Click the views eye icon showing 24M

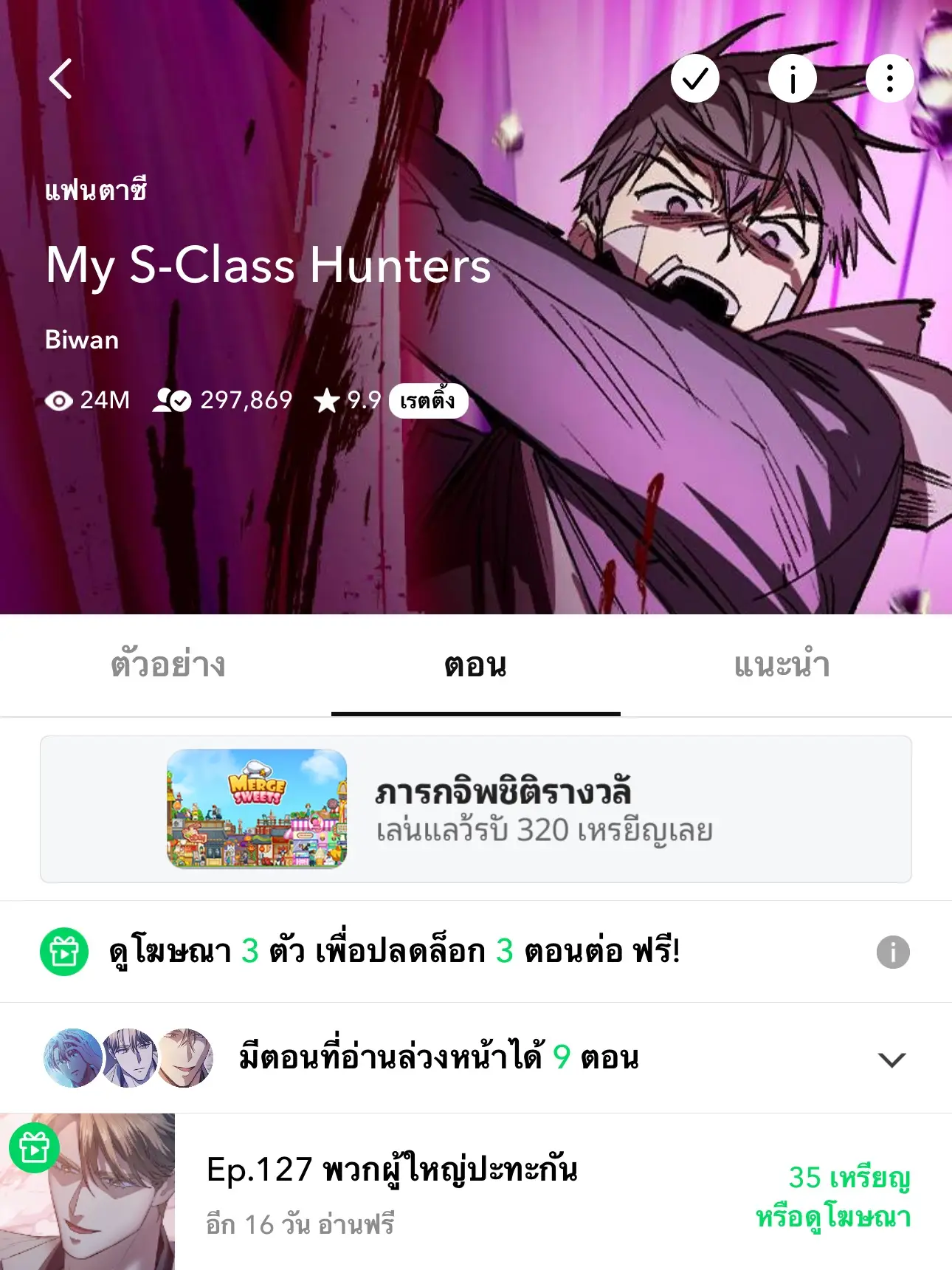[x=59, y=401]
